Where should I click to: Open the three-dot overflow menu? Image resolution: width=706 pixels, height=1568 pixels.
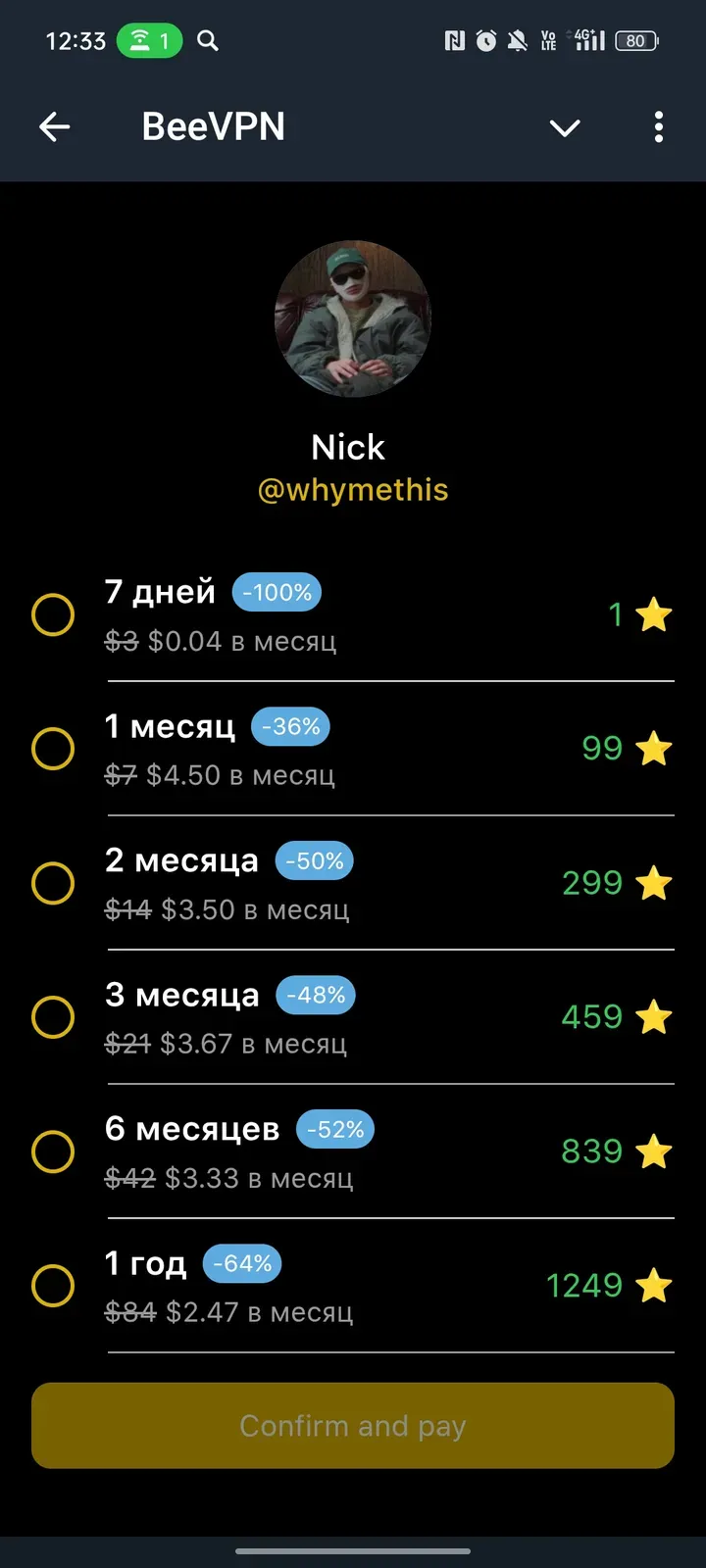click(658, 127)
